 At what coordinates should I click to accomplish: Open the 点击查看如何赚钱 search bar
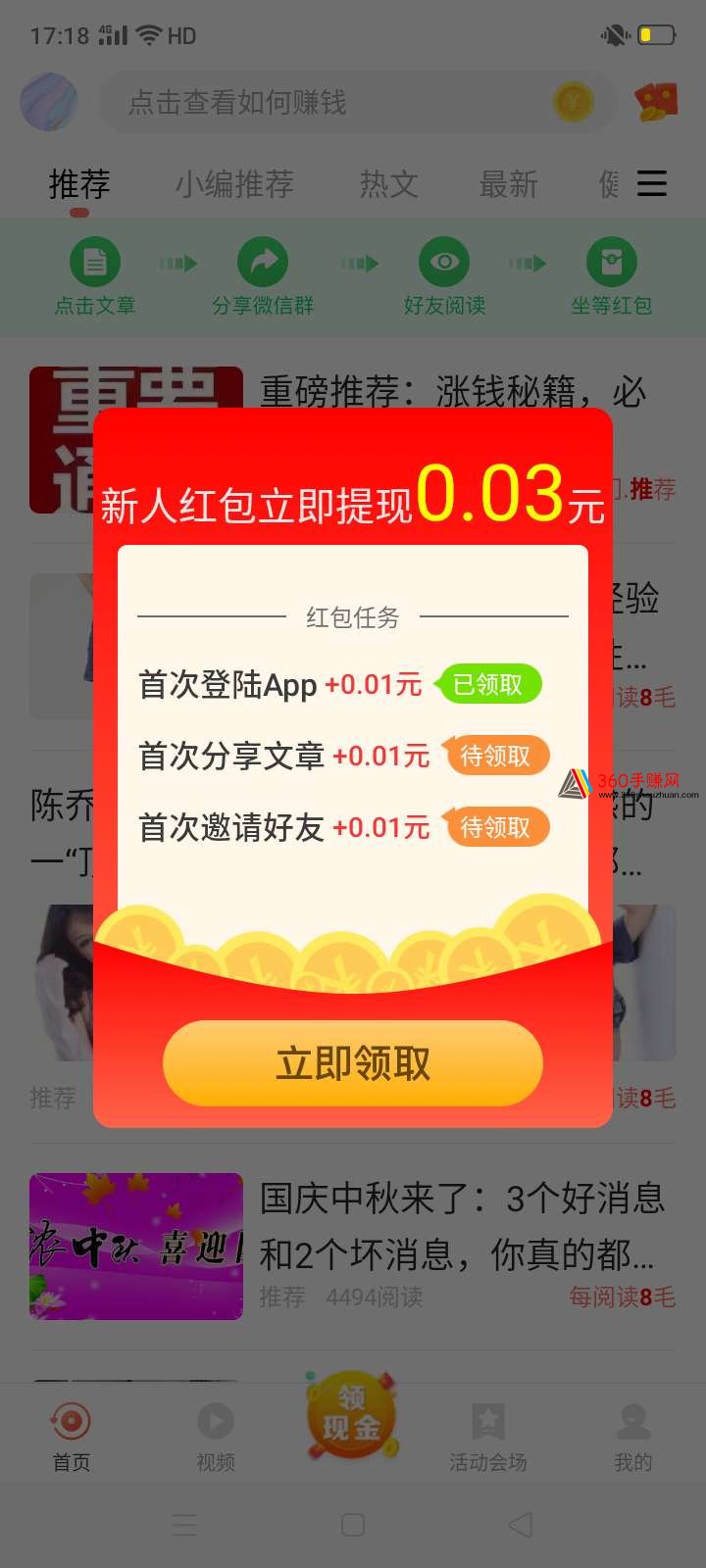click(358, 102)
